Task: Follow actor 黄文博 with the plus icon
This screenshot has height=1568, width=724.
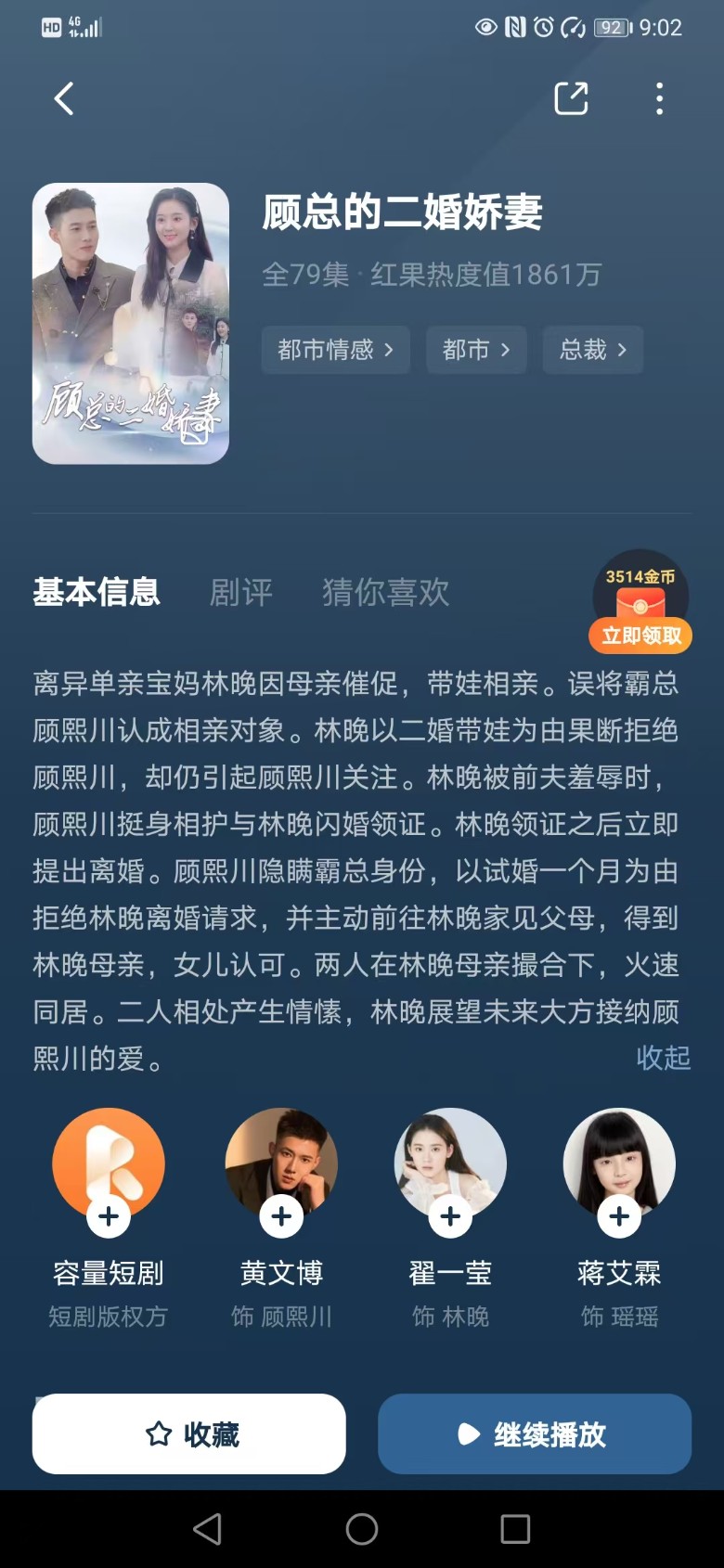Action: 281,1215
